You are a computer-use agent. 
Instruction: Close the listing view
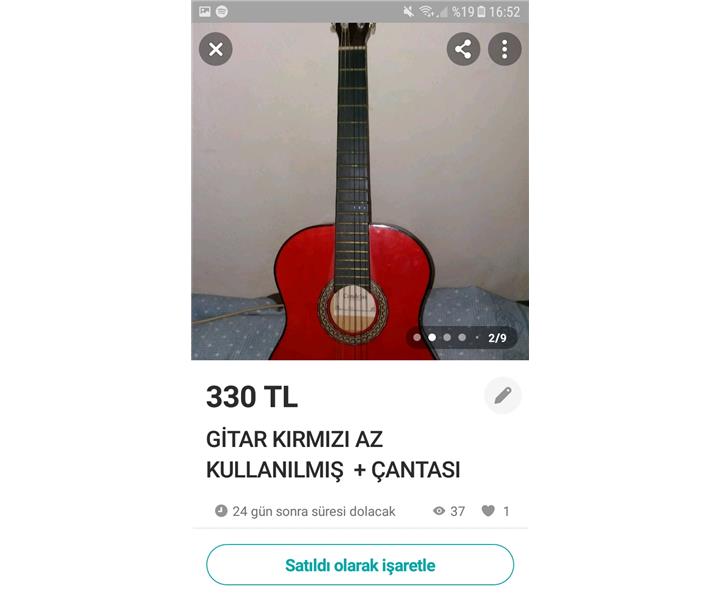pos(215,49)
